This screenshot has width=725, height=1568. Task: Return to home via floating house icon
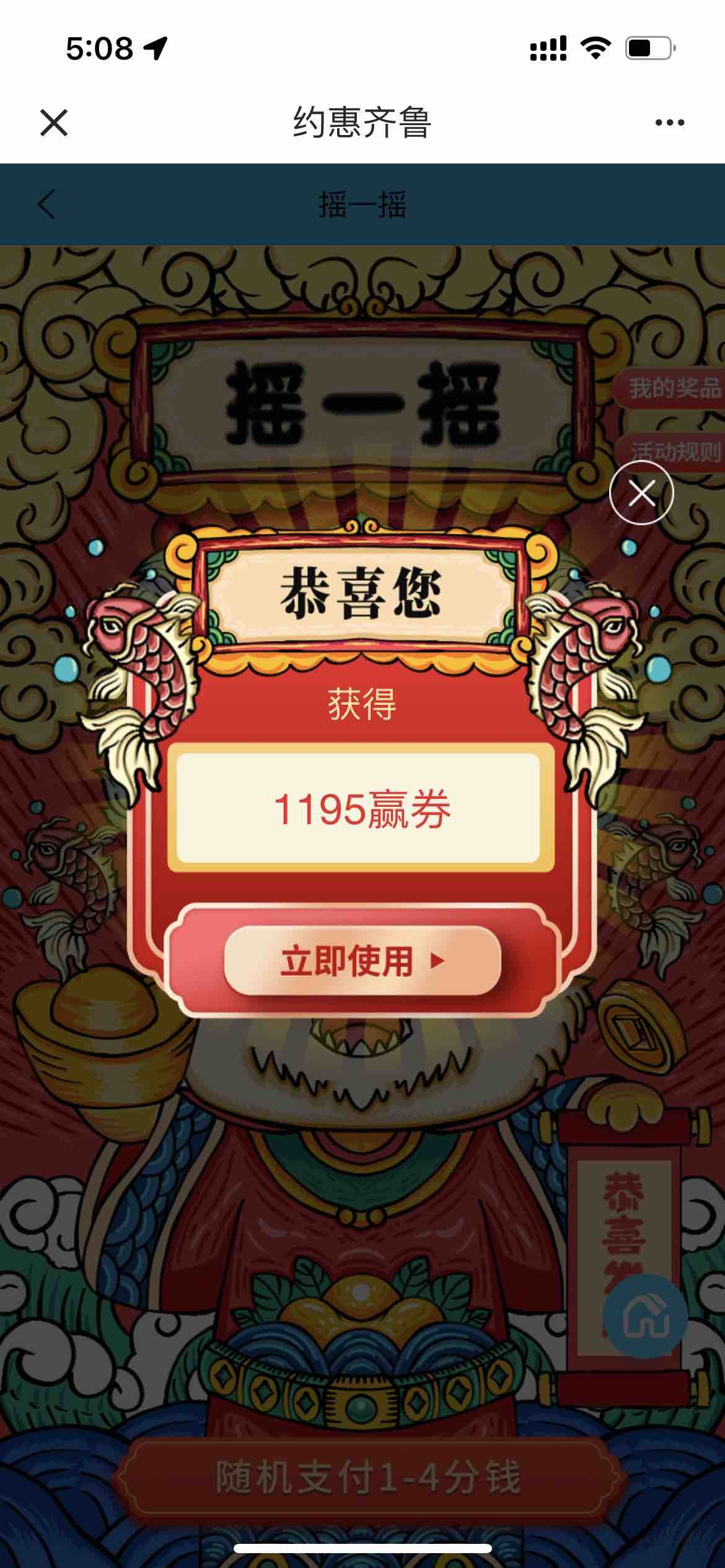click(645, 1317)
